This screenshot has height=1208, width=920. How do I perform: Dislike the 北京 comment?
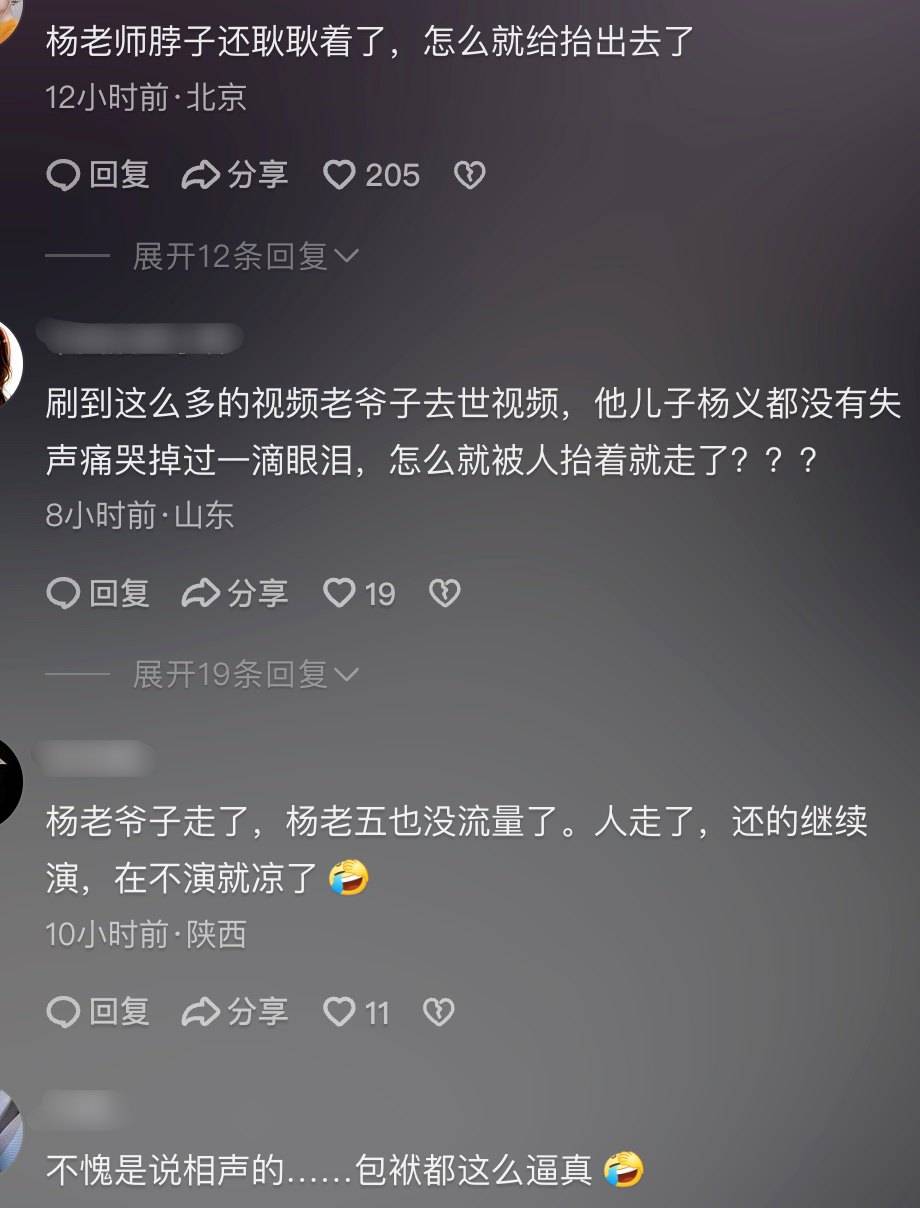point(469,176)
